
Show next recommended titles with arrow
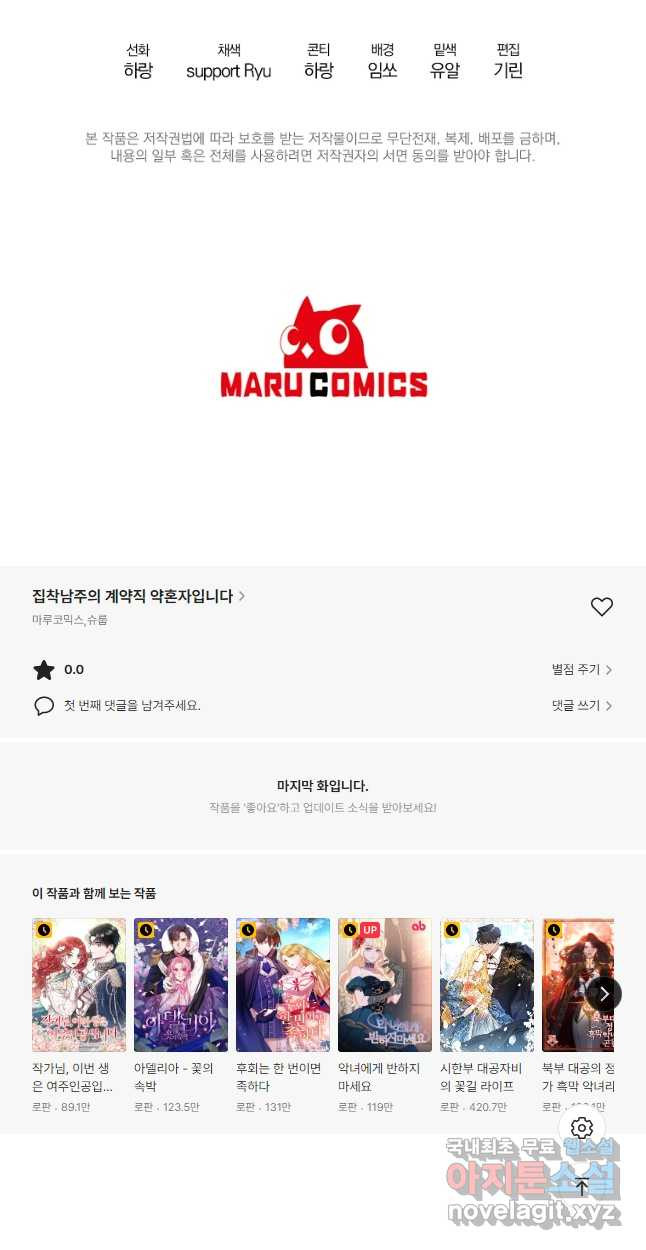tap(603, 993)
